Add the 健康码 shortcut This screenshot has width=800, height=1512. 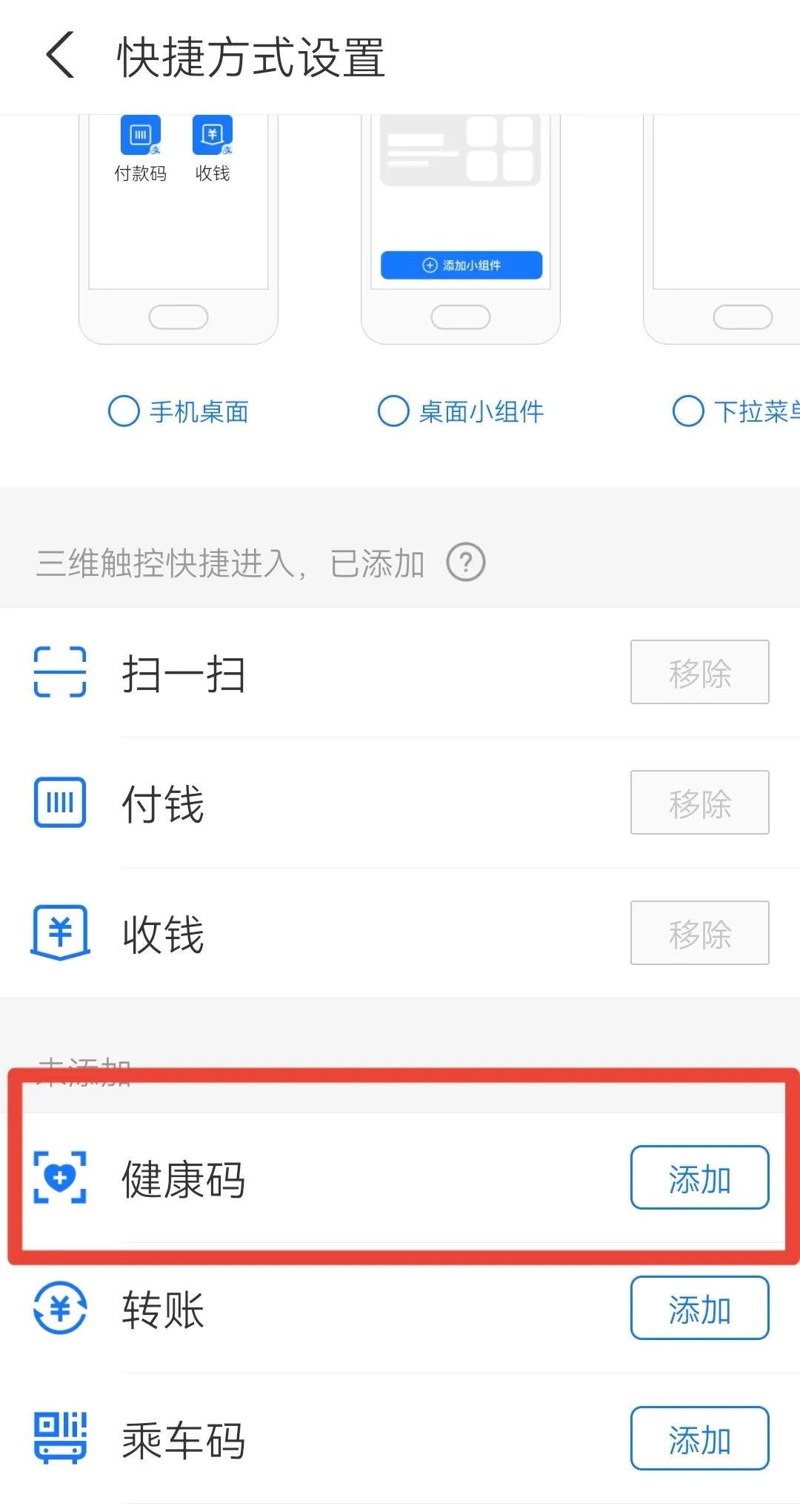[699, 1178]
